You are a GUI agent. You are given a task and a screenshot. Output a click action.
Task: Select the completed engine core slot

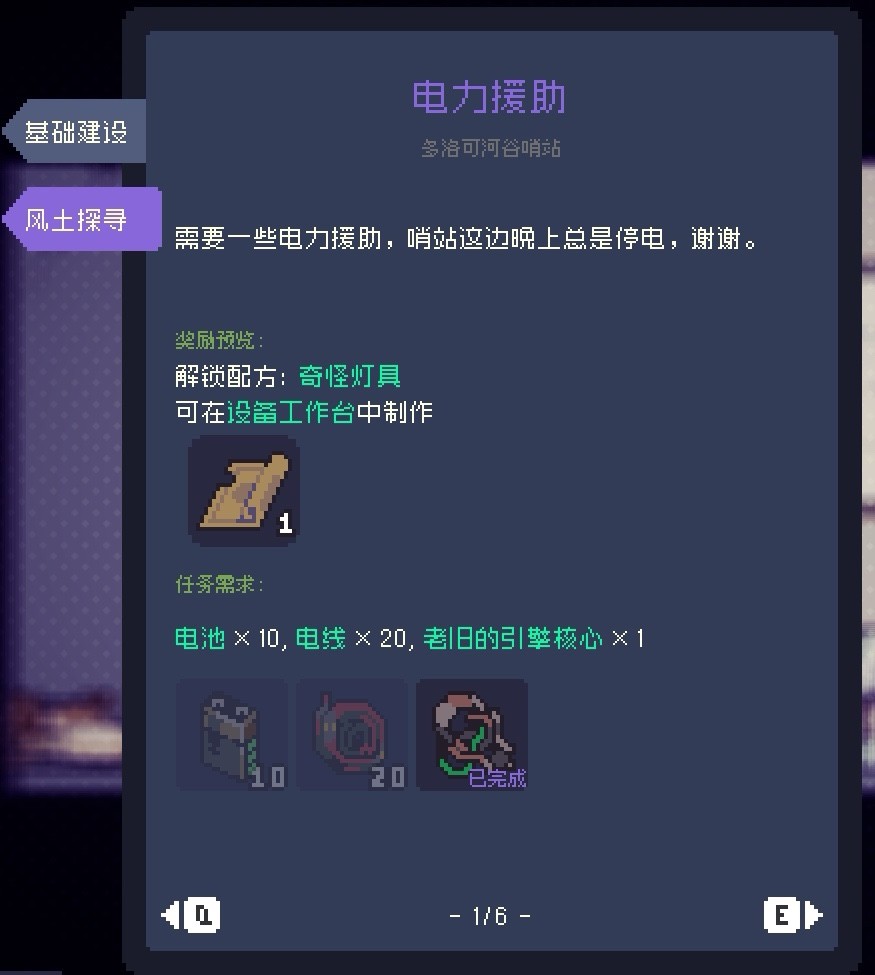[x=472, y=735]
